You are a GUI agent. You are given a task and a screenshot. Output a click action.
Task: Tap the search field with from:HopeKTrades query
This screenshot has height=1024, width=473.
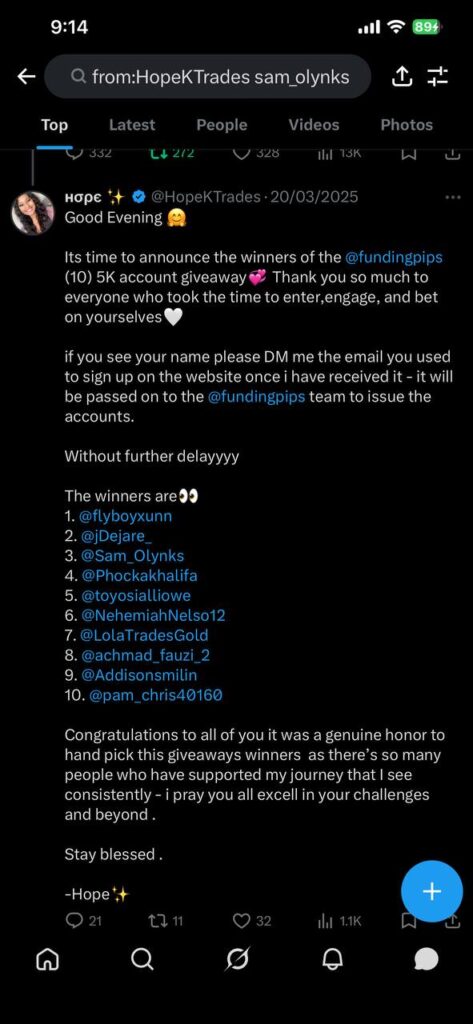pos(208,76)
